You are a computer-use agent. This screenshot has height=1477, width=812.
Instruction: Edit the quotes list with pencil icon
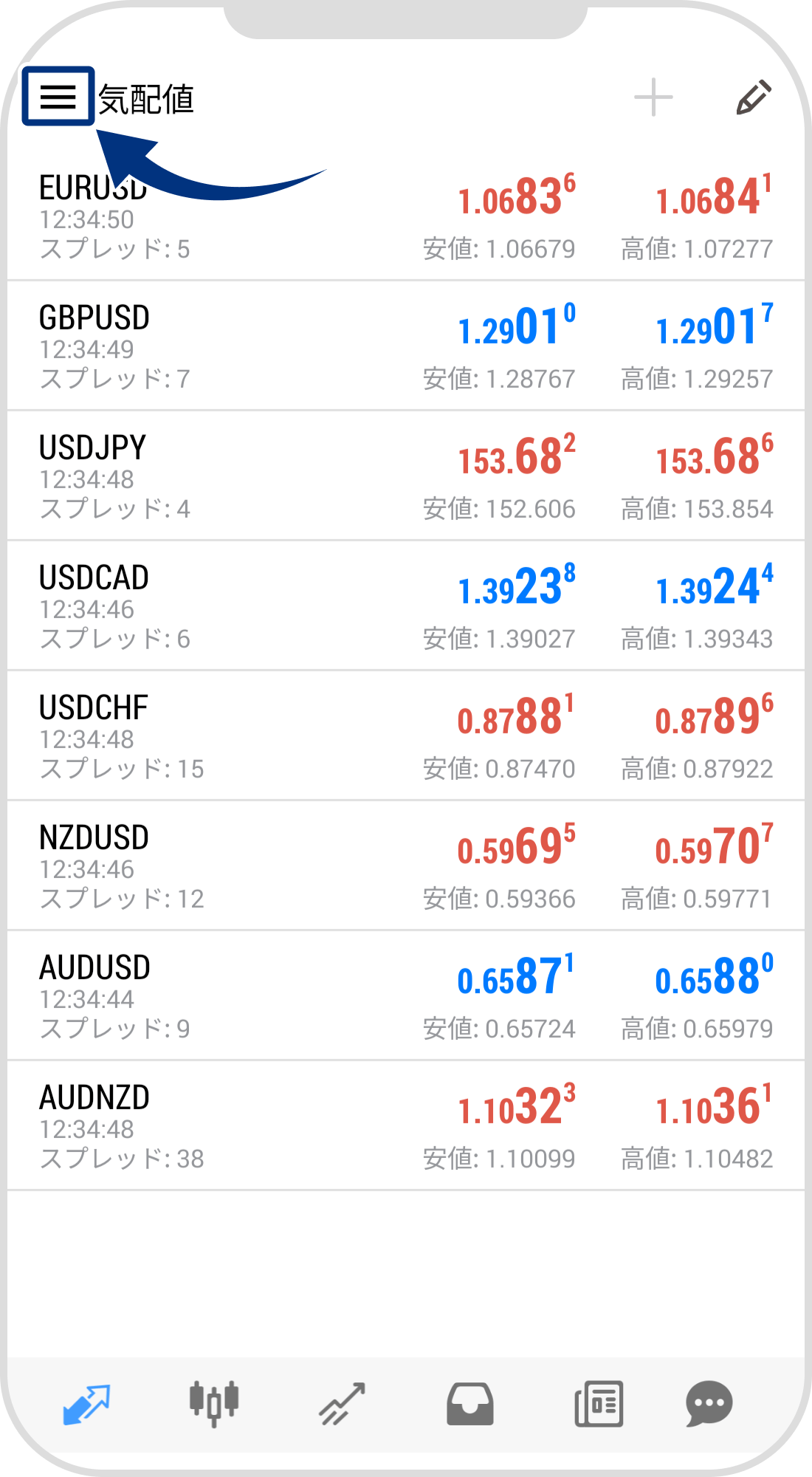pyautogui.click(x=754, y=97)
